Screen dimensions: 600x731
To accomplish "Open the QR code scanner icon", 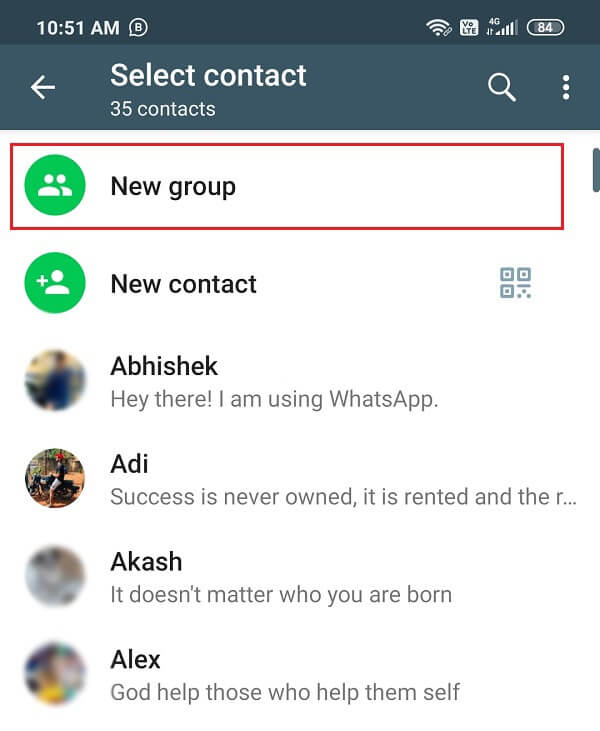I will coord(516,283).
